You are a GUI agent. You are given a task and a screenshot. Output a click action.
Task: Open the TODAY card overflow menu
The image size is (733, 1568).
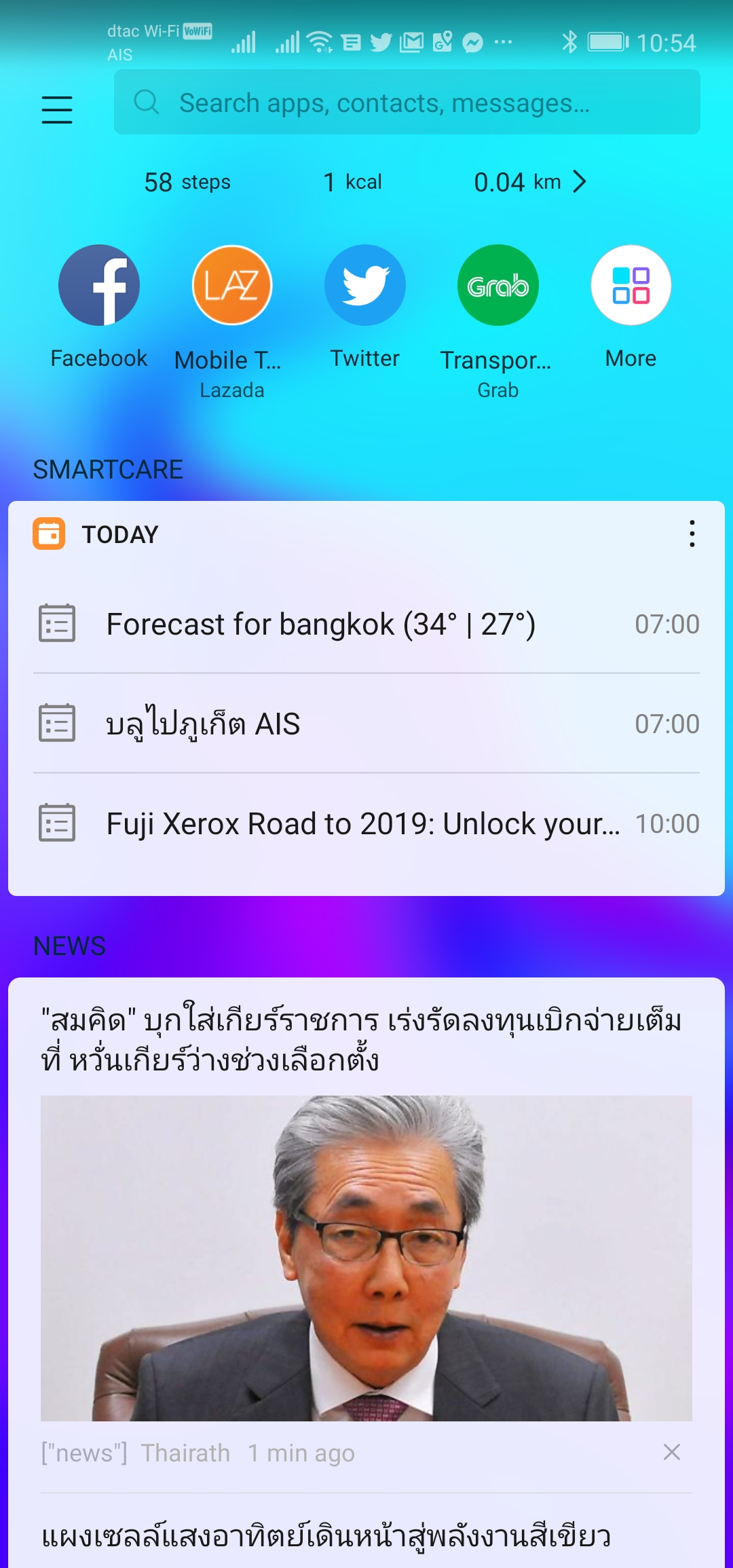(692, 534)
